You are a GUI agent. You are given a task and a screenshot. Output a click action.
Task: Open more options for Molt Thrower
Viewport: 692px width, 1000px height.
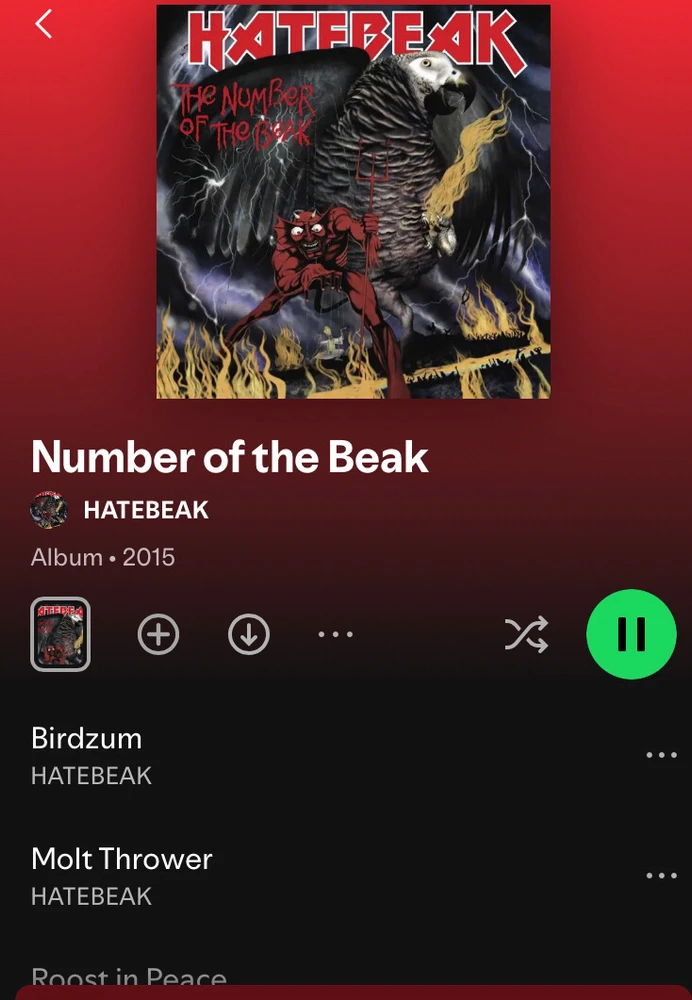[x=661, y=875]
